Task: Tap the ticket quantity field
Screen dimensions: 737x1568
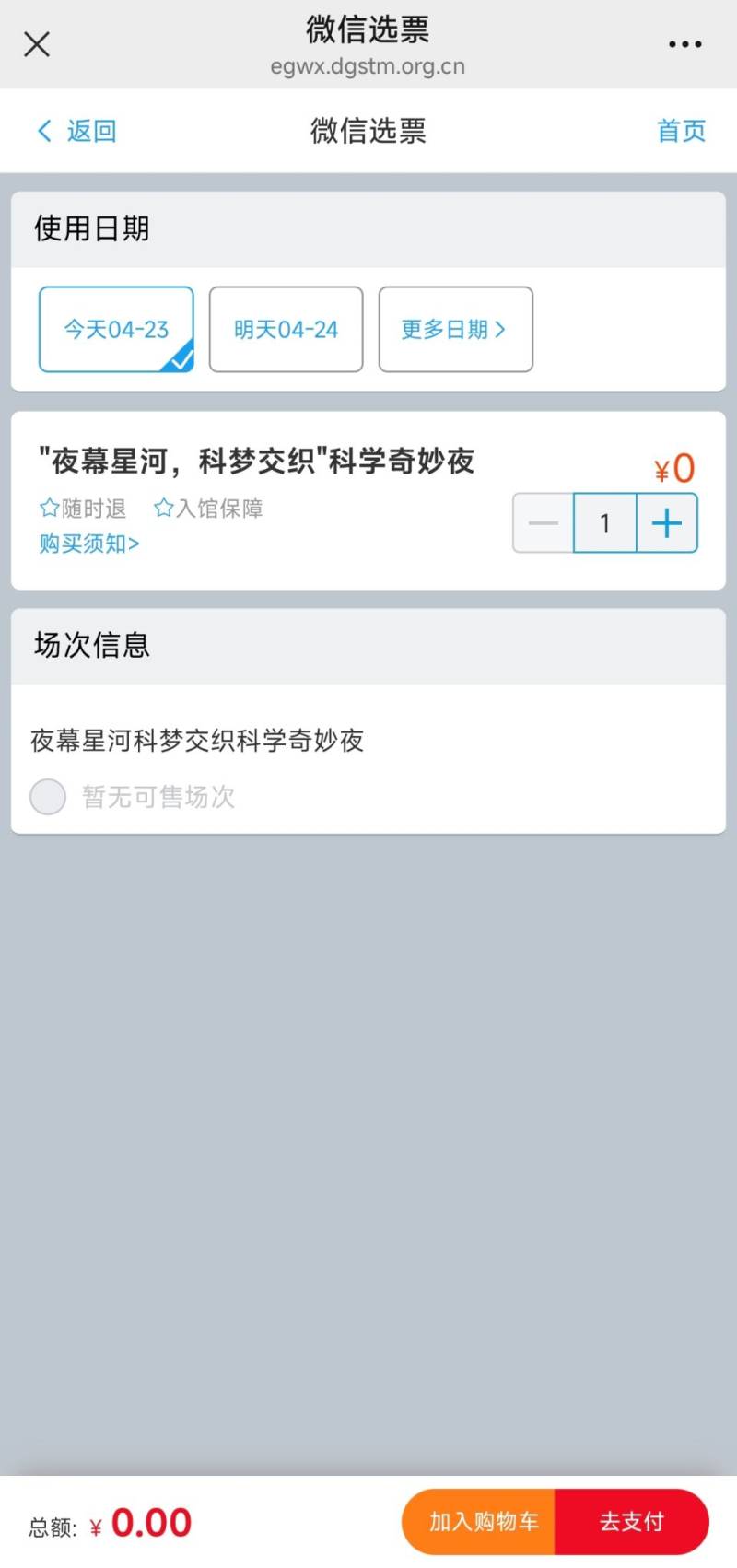Action: 604,523
